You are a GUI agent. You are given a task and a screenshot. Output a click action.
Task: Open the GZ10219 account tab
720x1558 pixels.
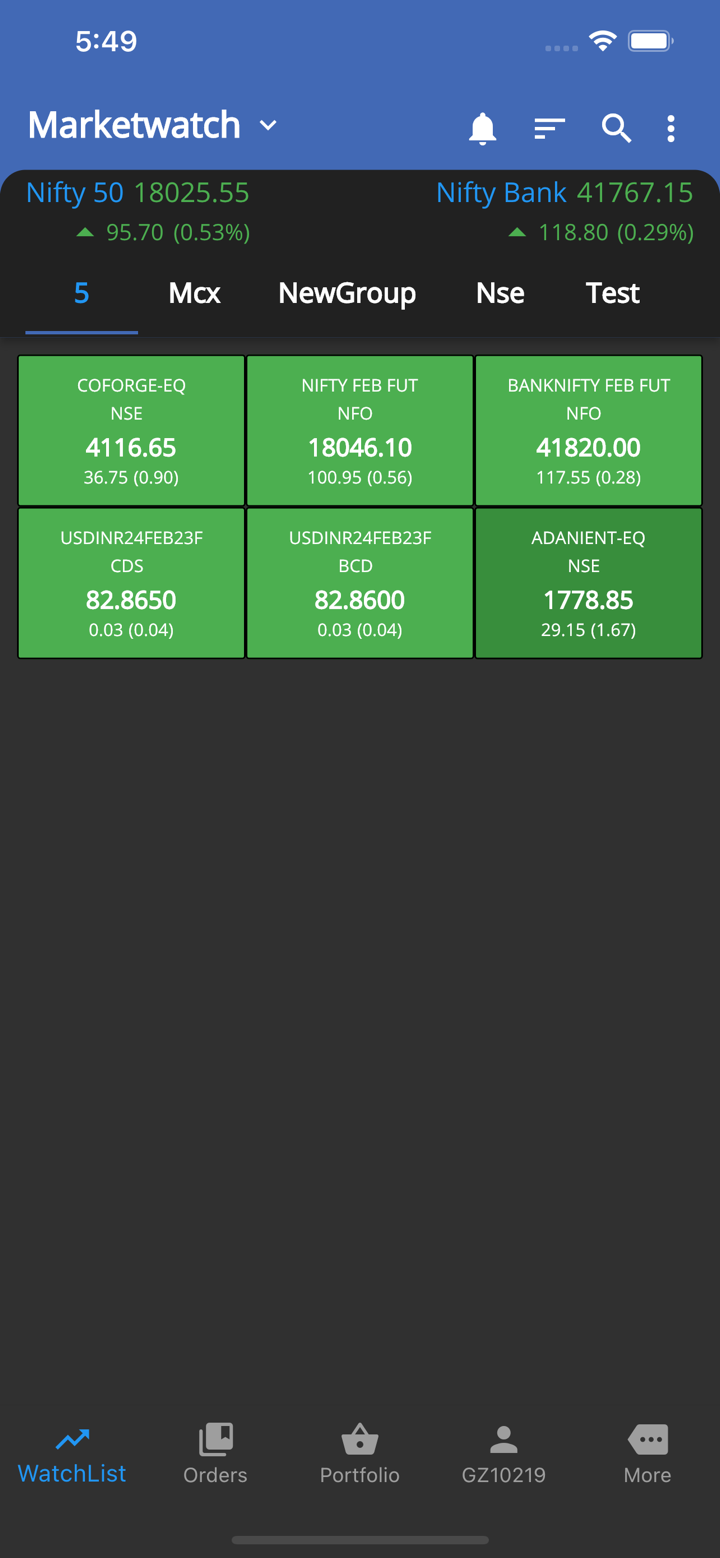pyautogui.click(x=503, y=1453)
